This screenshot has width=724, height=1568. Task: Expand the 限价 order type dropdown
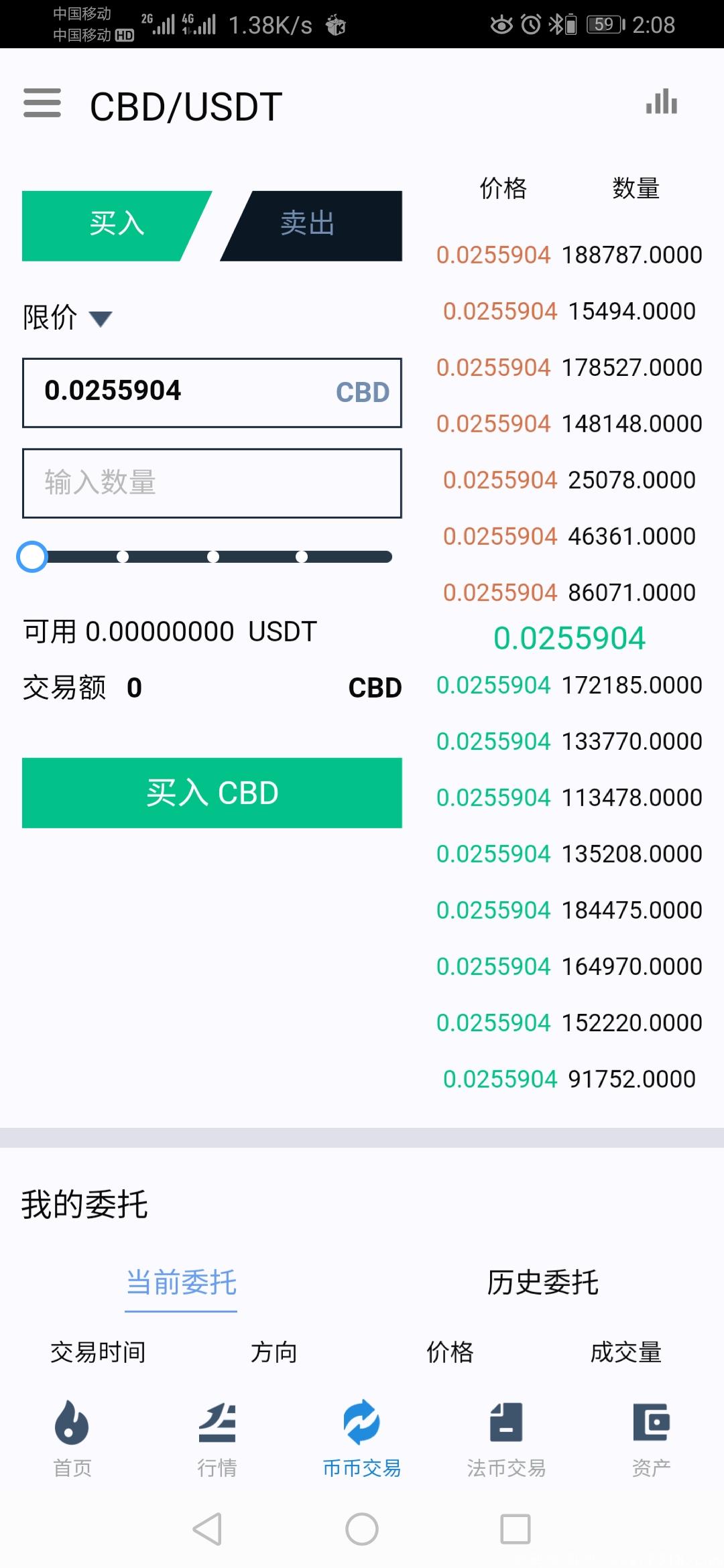click(67, 318)
